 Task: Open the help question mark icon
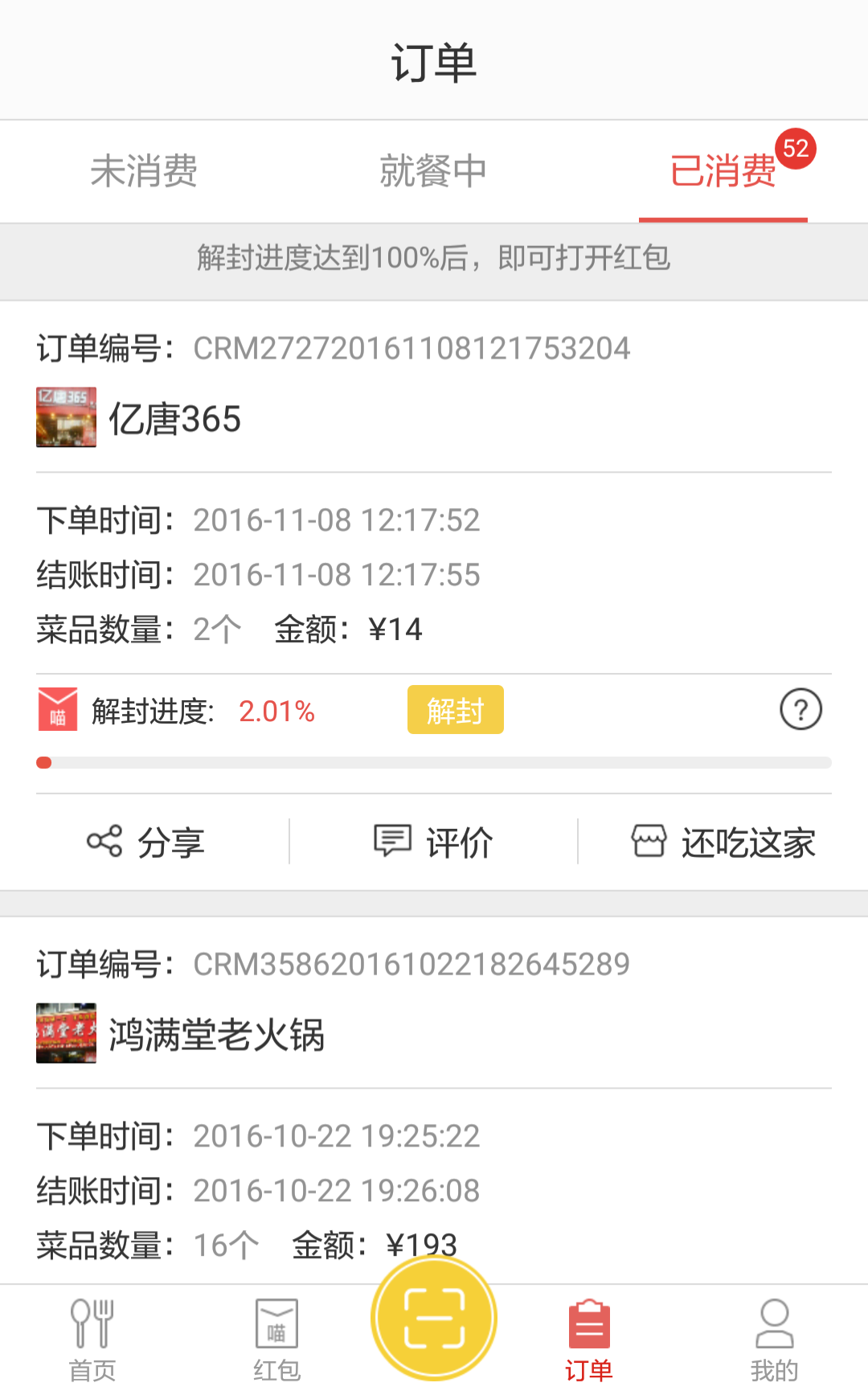click(x=800, y=708)
